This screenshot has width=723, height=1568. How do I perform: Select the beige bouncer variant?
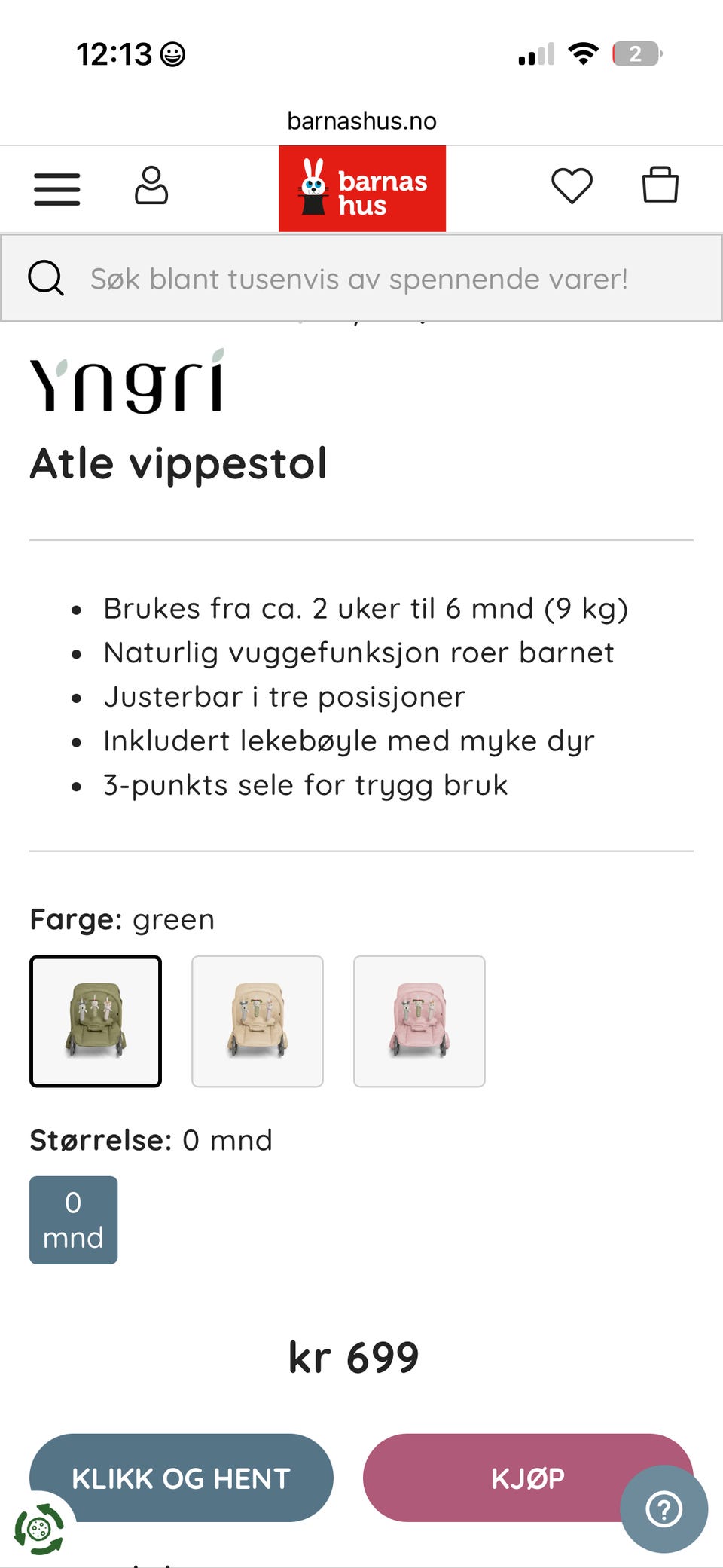tap(258, 1021)
